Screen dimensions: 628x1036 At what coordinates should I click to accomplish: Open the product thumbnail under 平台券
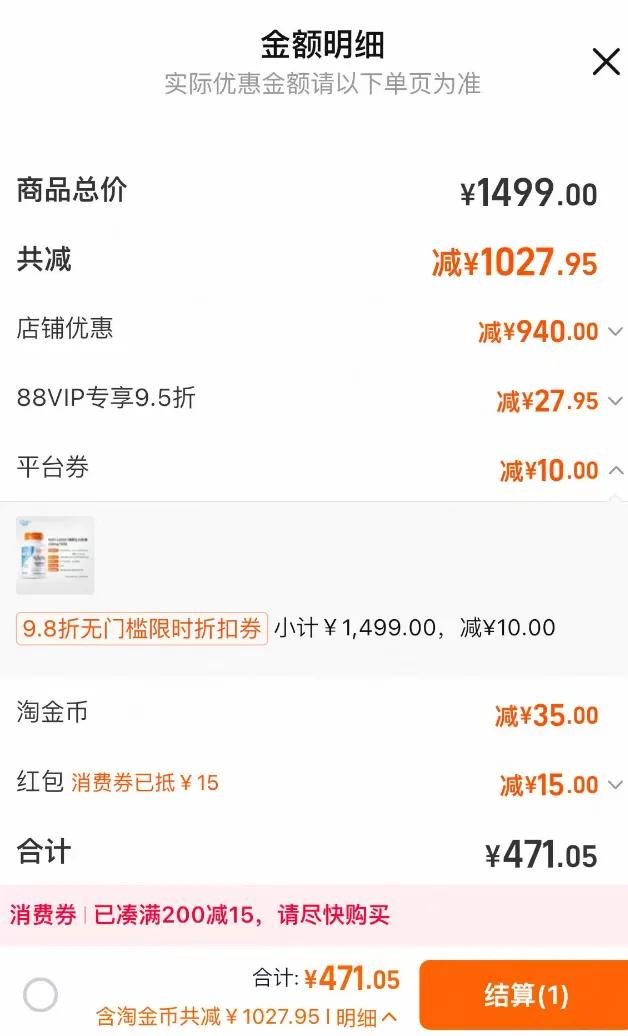55,555
